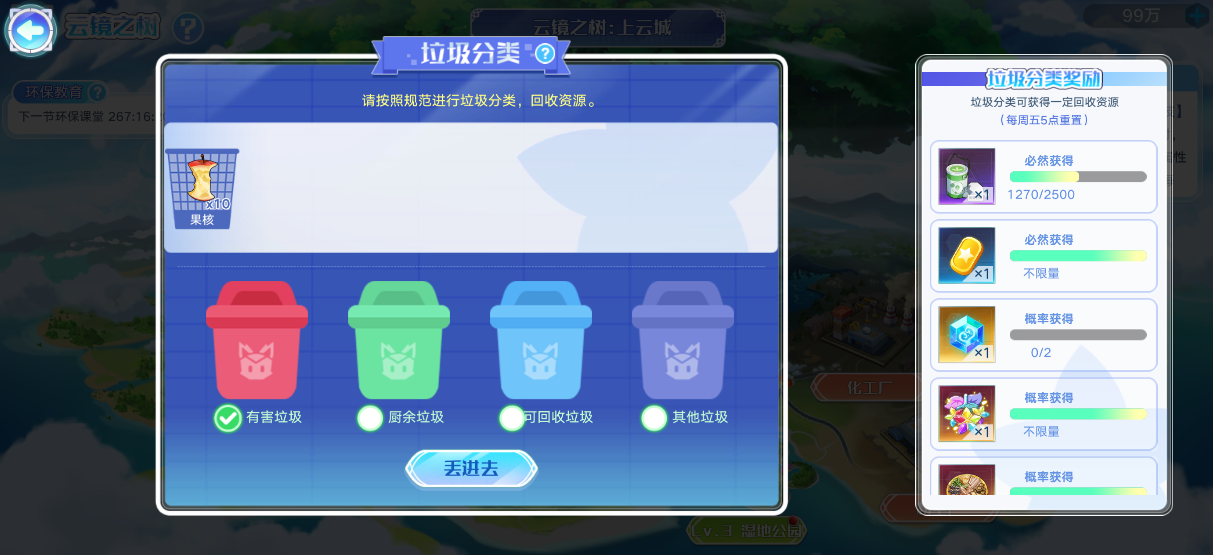View the blue crystal cube reward
Image resolution: width=1213 pixels, height=555 pixels.
point(967,334)
